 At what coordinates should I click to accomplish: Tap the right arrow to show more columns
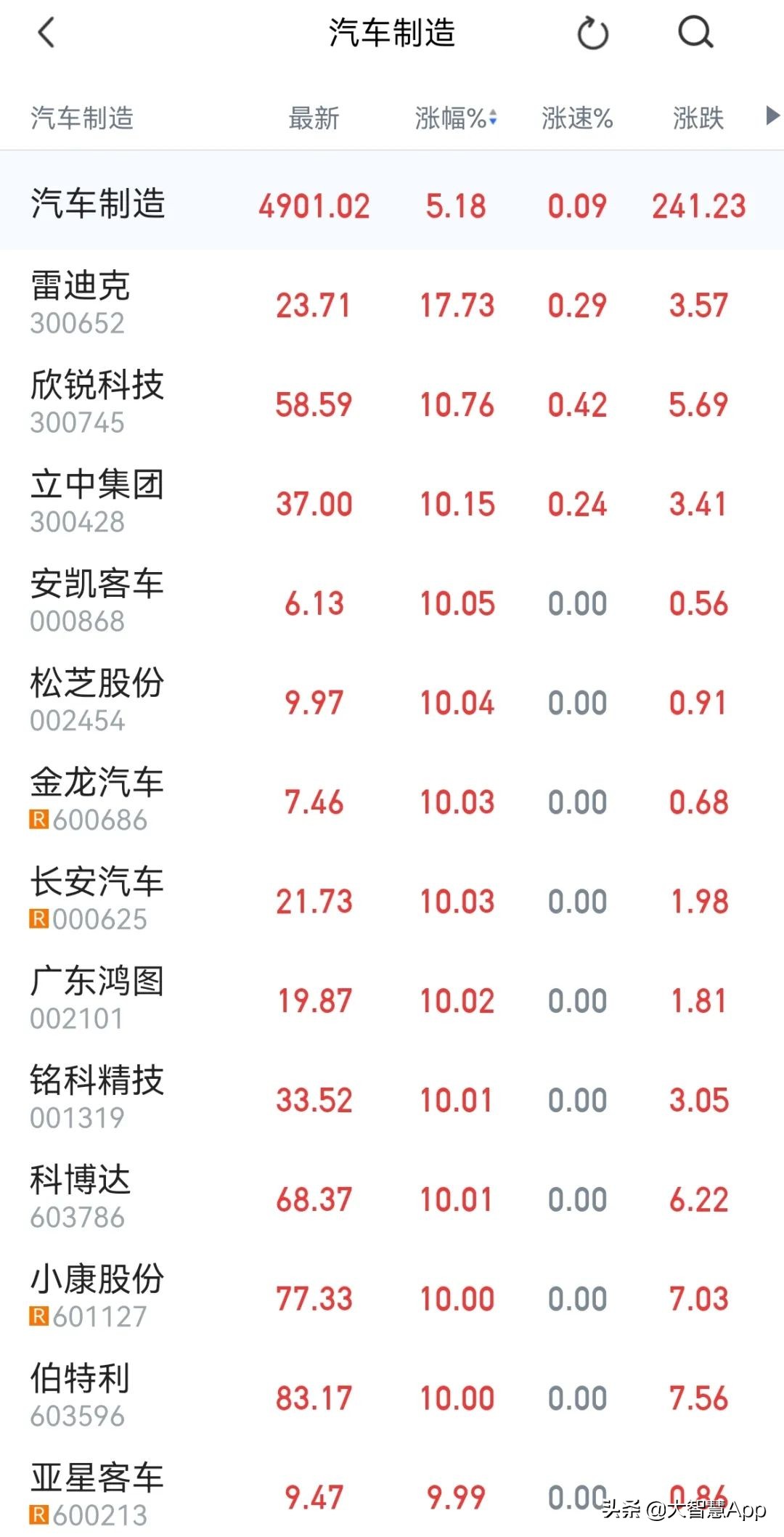point(772,116)
